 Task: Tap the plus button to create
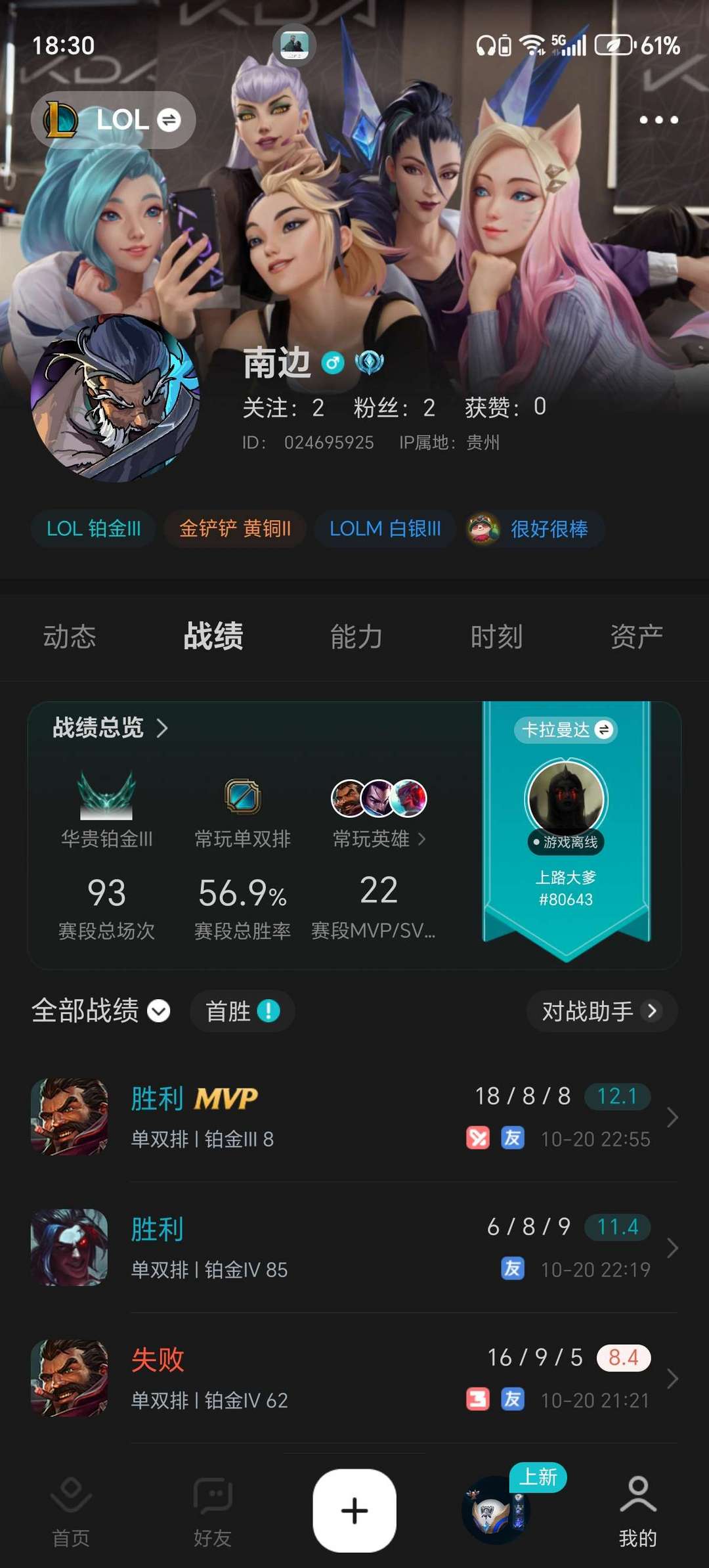[x=354, y=1510]
